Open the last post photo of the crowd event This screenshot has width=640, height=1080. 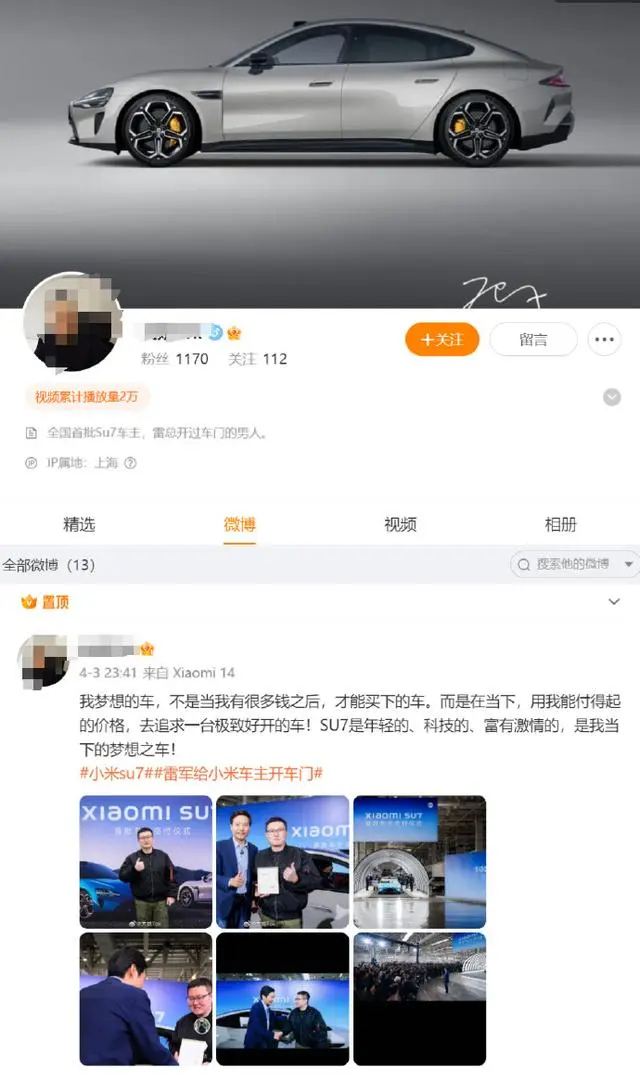pos(419,998)
